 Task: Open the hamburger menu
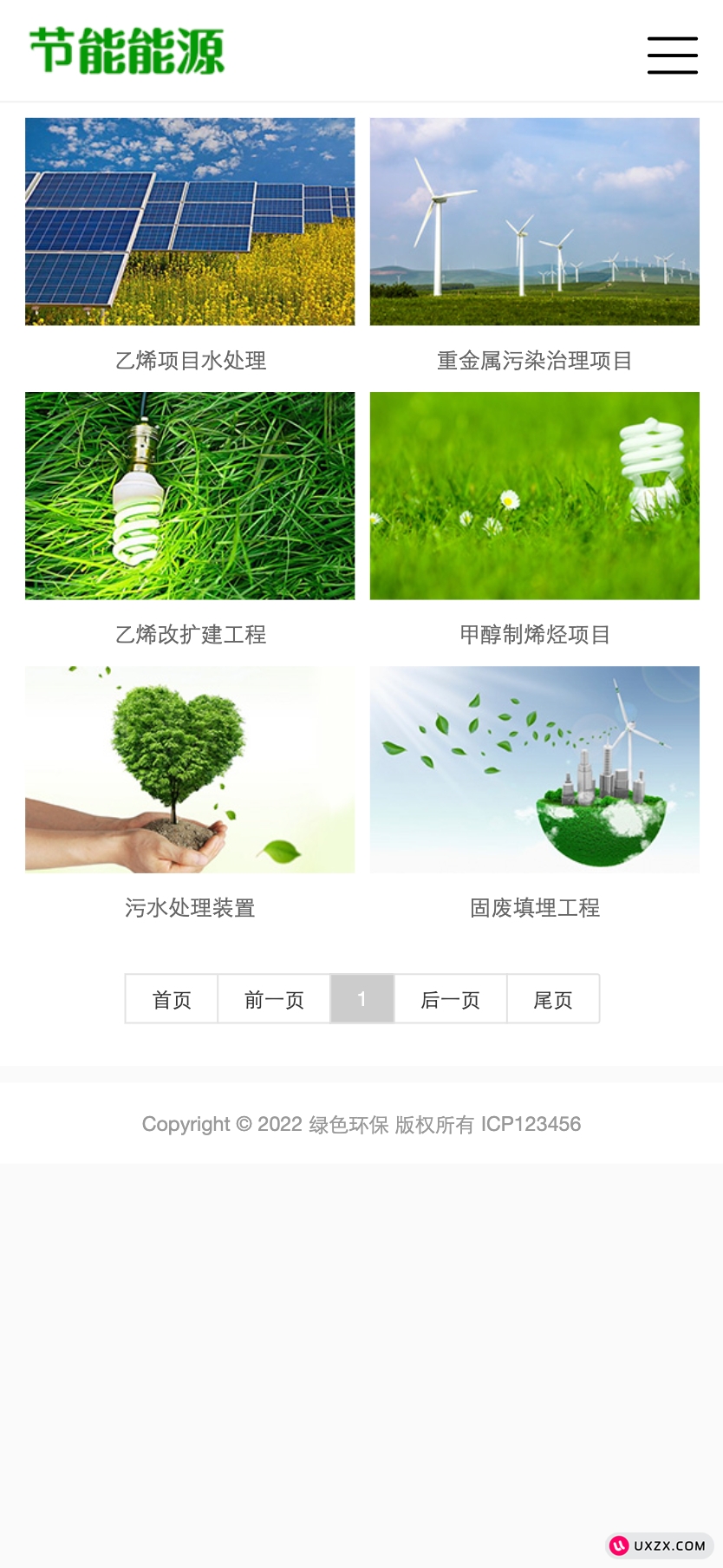[x=672, y=55]
